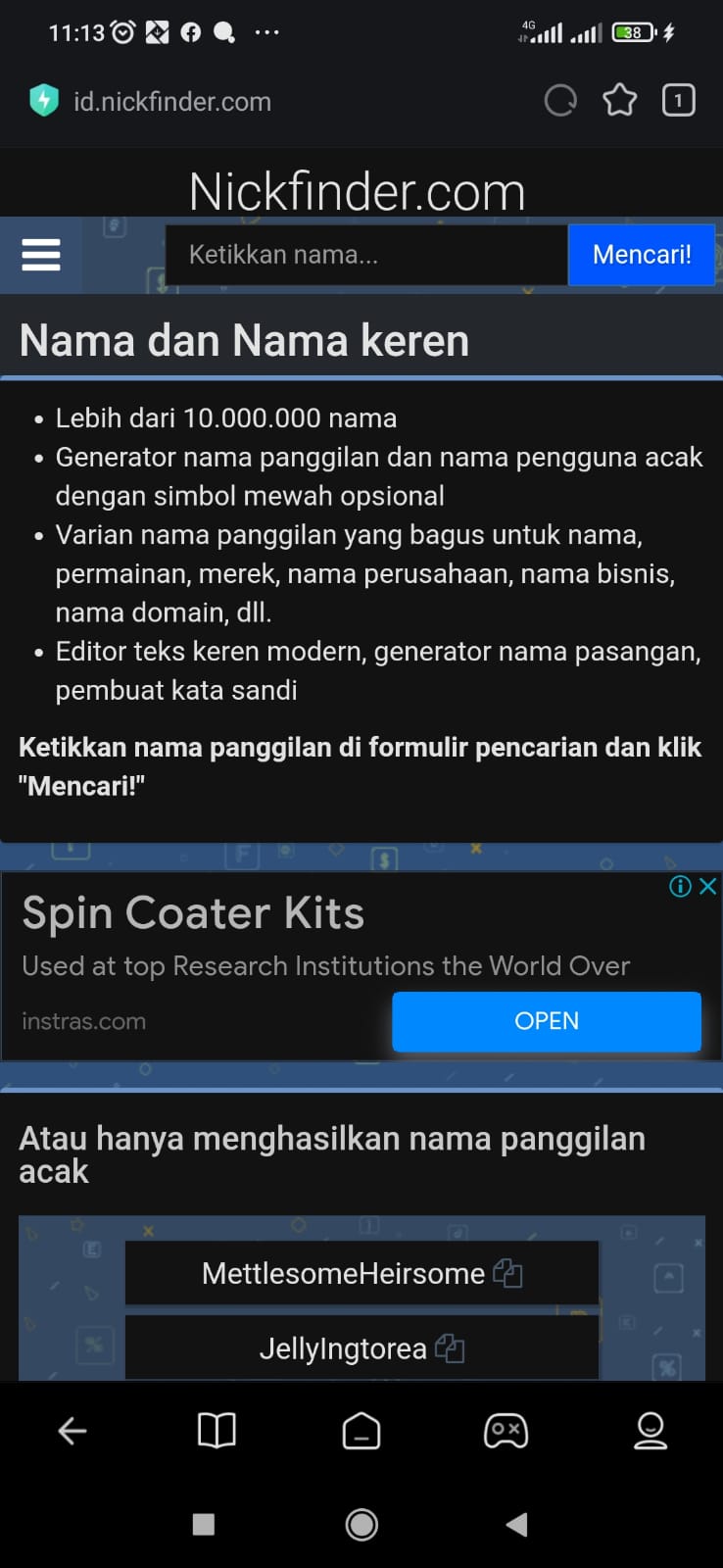Open the home icon in bottom bar

tap(361, 1431)
